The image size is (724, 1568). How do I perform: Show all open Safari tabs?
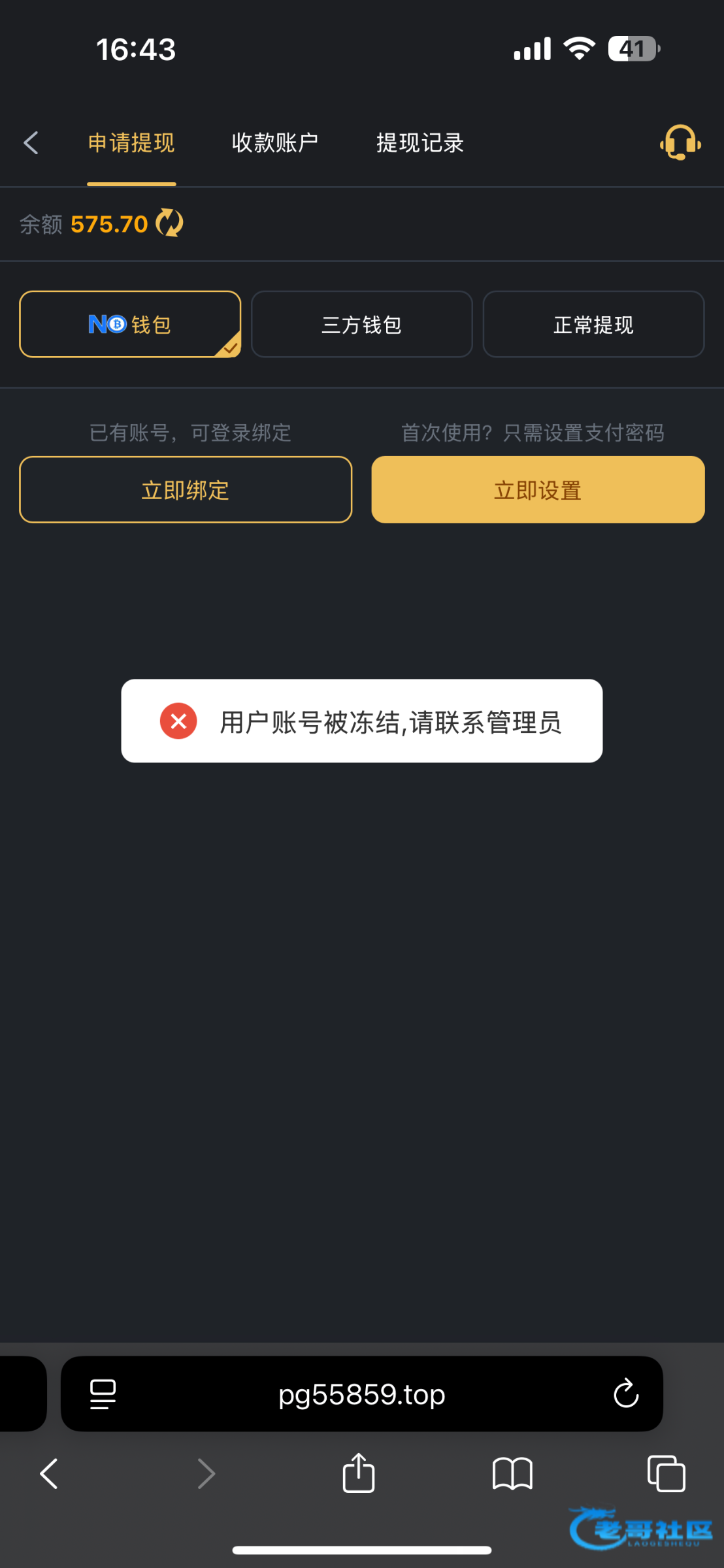(x=666, y=1474)
